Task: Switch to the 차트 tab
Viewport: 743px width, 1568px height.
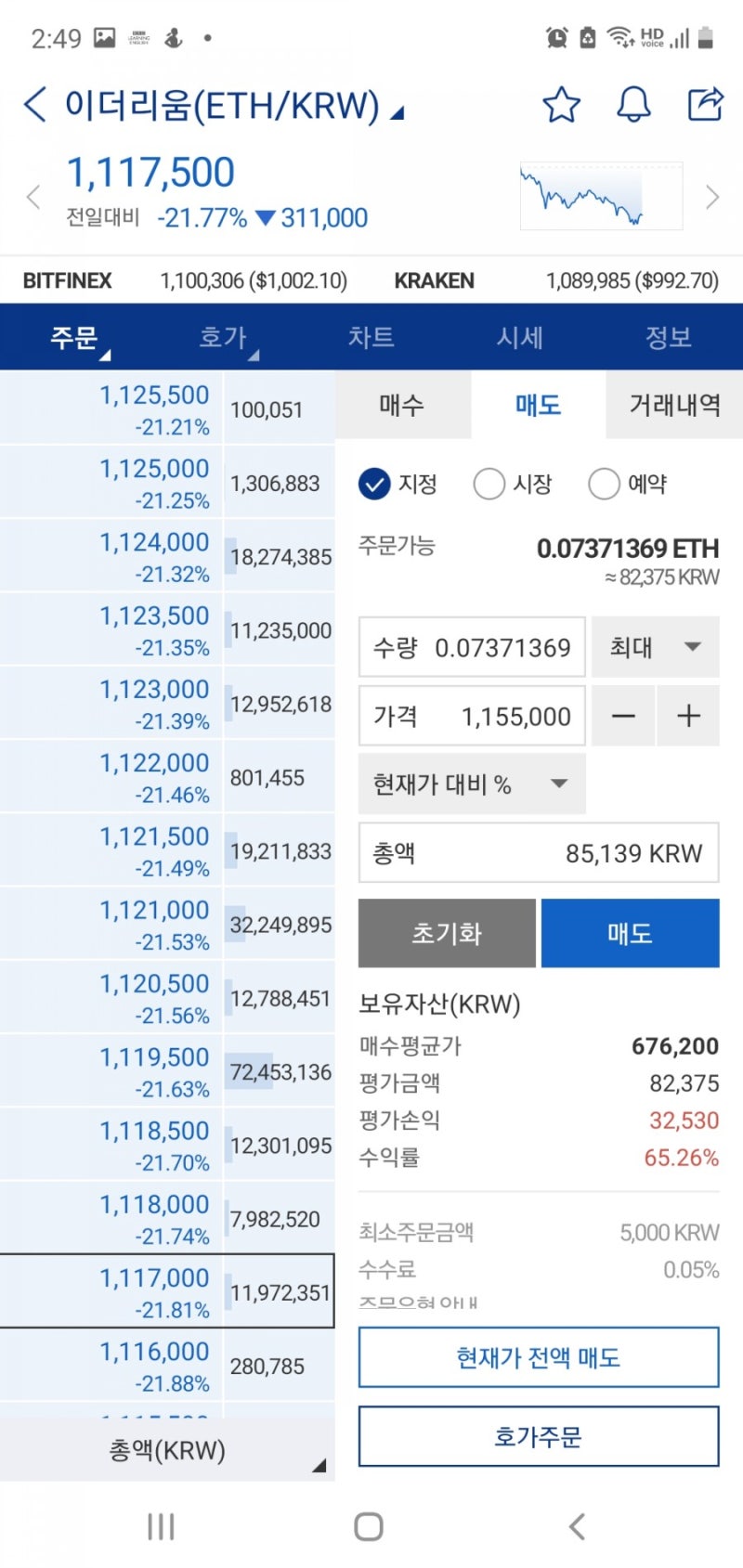Action: (x=371, y=337)
